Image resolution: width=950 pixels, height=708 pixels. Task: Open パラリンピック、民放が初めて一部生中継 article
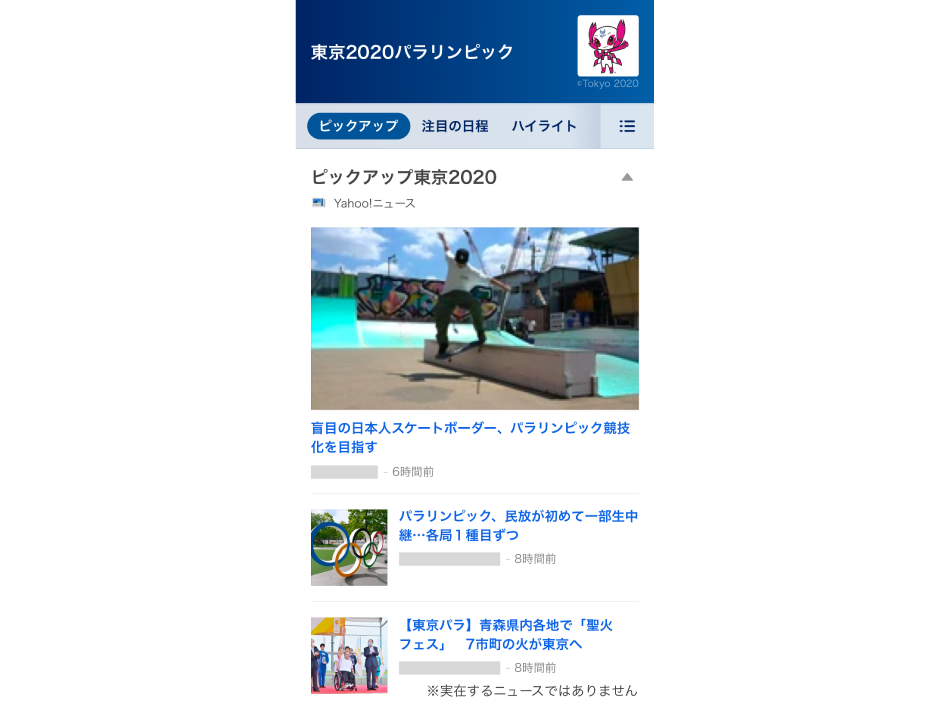coord(518,525)
